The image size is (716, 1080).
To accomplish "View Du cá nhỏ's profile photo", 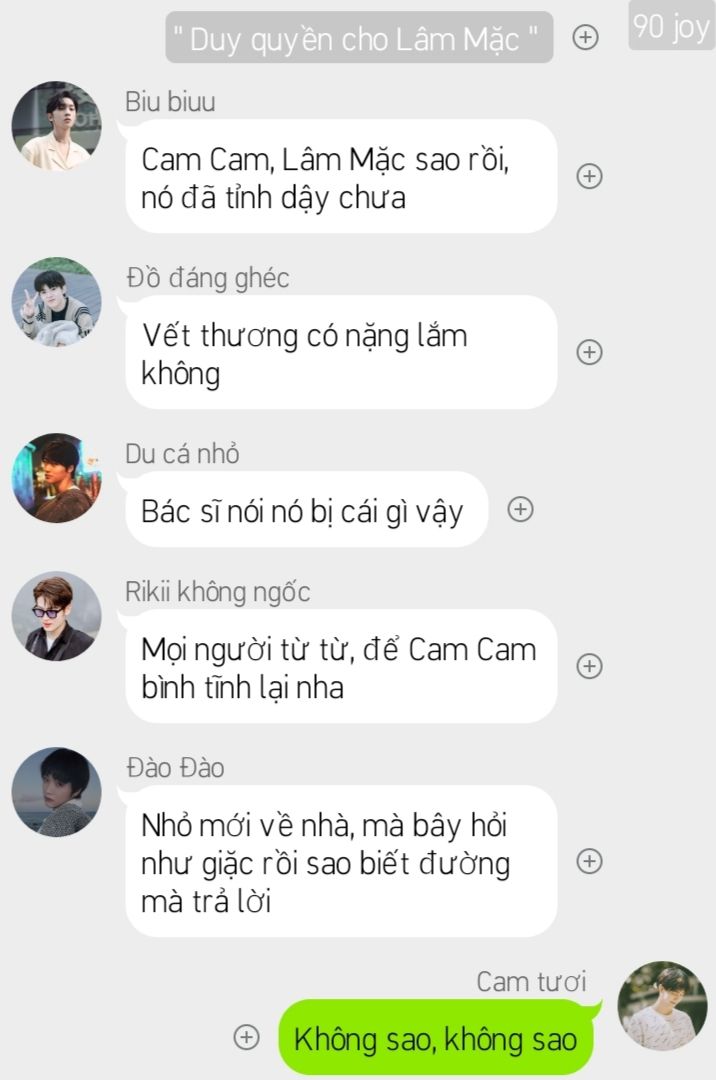I will (56, 478).
